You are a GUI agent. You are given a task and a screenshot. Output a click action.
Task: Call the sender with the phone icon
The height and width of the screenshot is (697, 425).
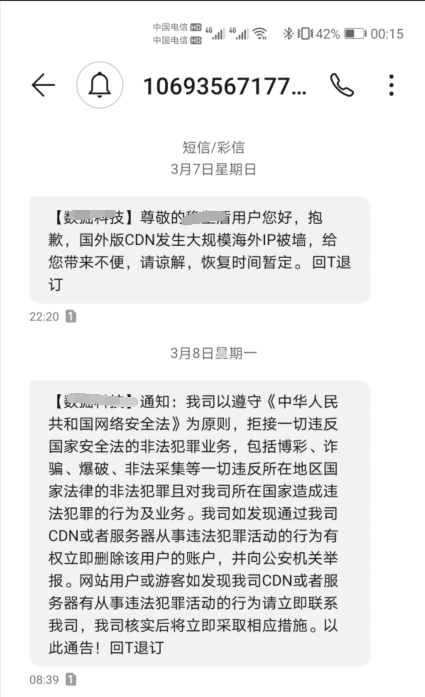tap(341, 85)
